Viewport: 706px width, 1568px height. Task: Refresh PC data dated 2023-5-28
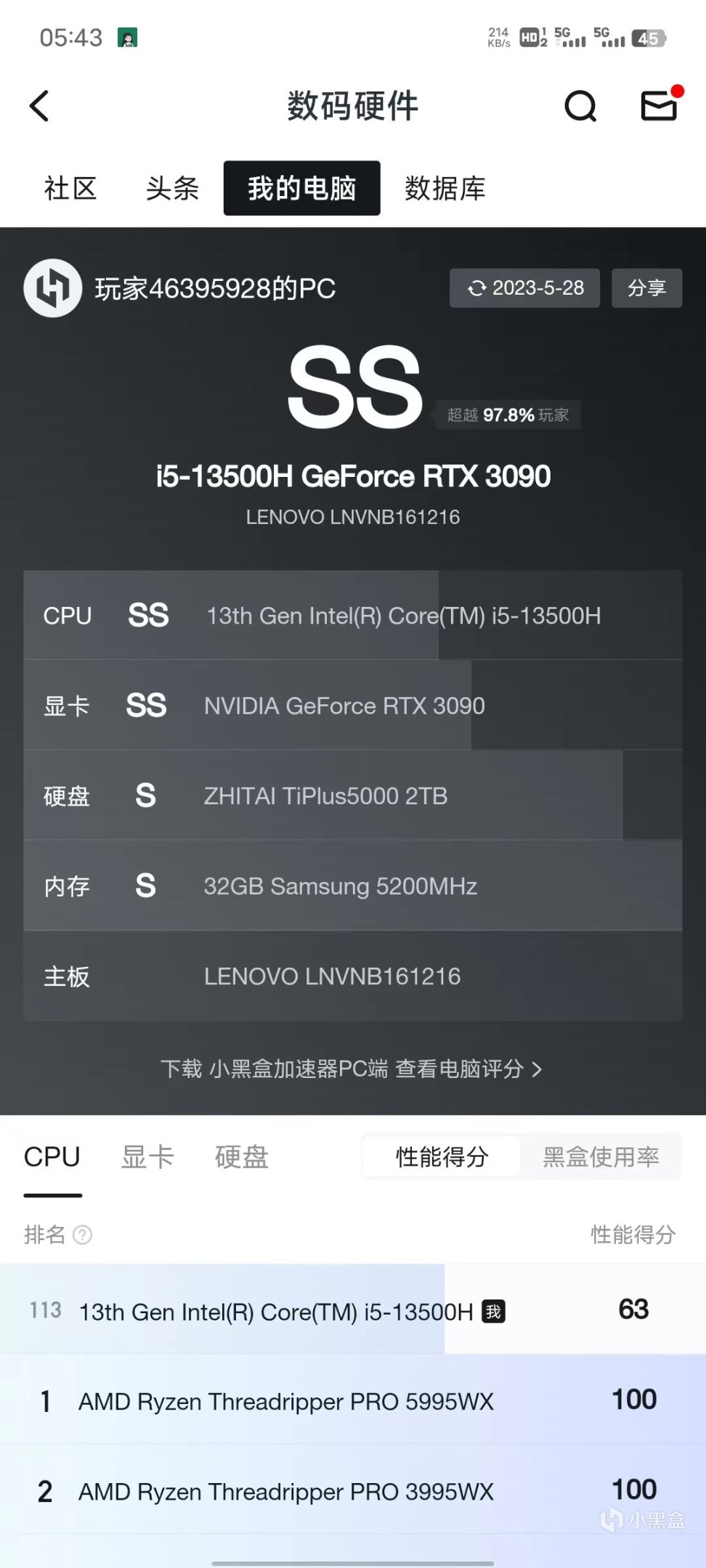524,288
